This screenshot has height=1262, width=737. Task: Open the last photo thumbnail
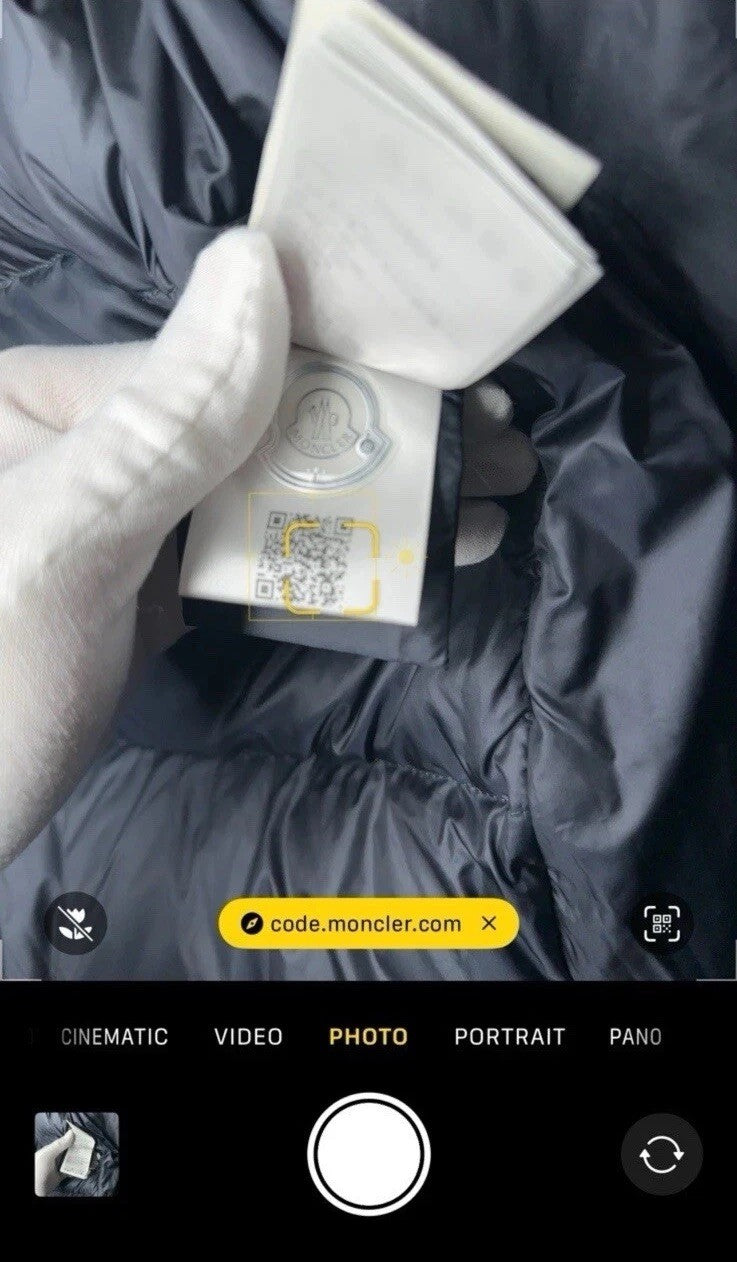click(x=77, y=1154)
